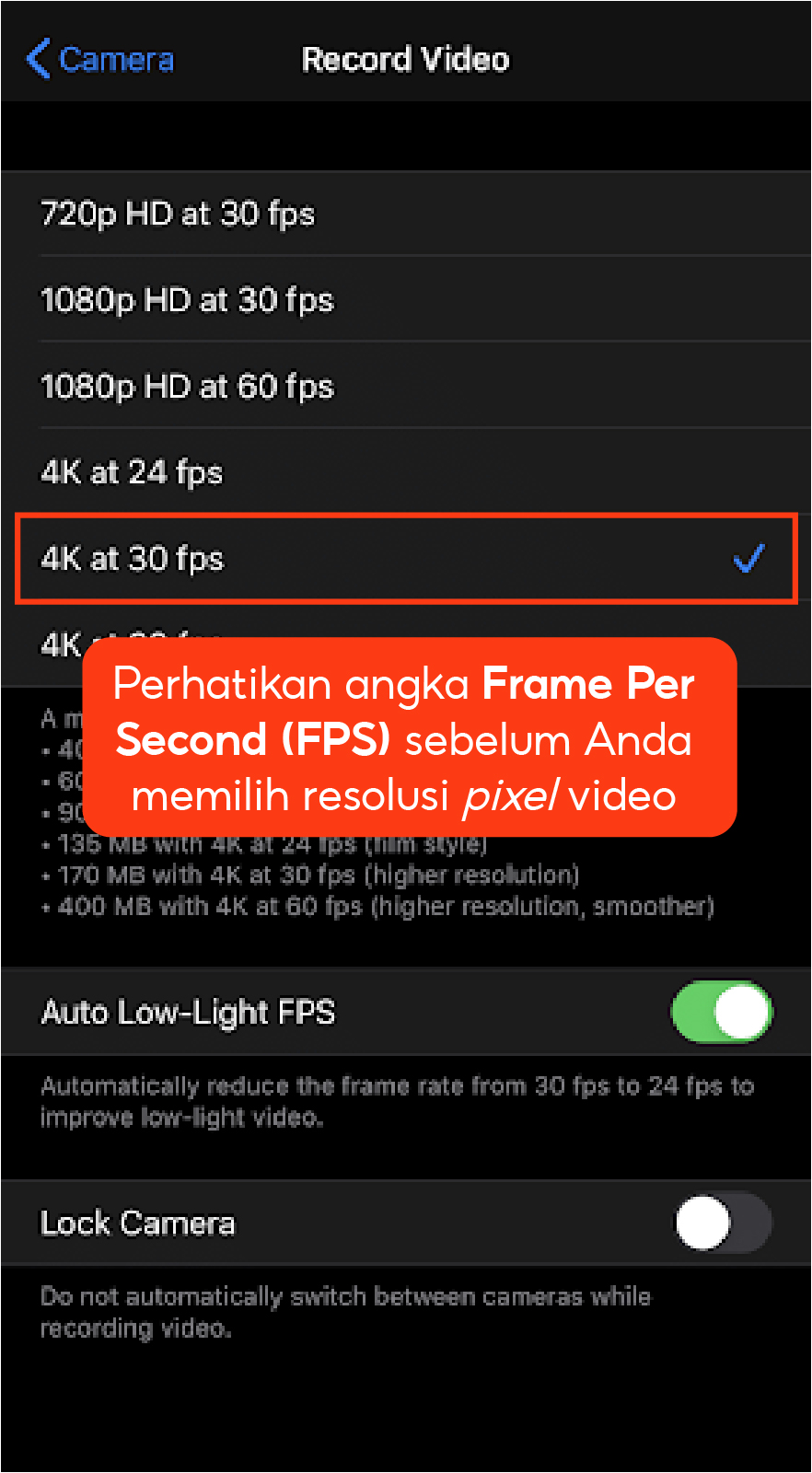The image size is (812, 1473).
Task: Select 720p HD at 30 fps resolution
Action: click(x=178, y=213)
